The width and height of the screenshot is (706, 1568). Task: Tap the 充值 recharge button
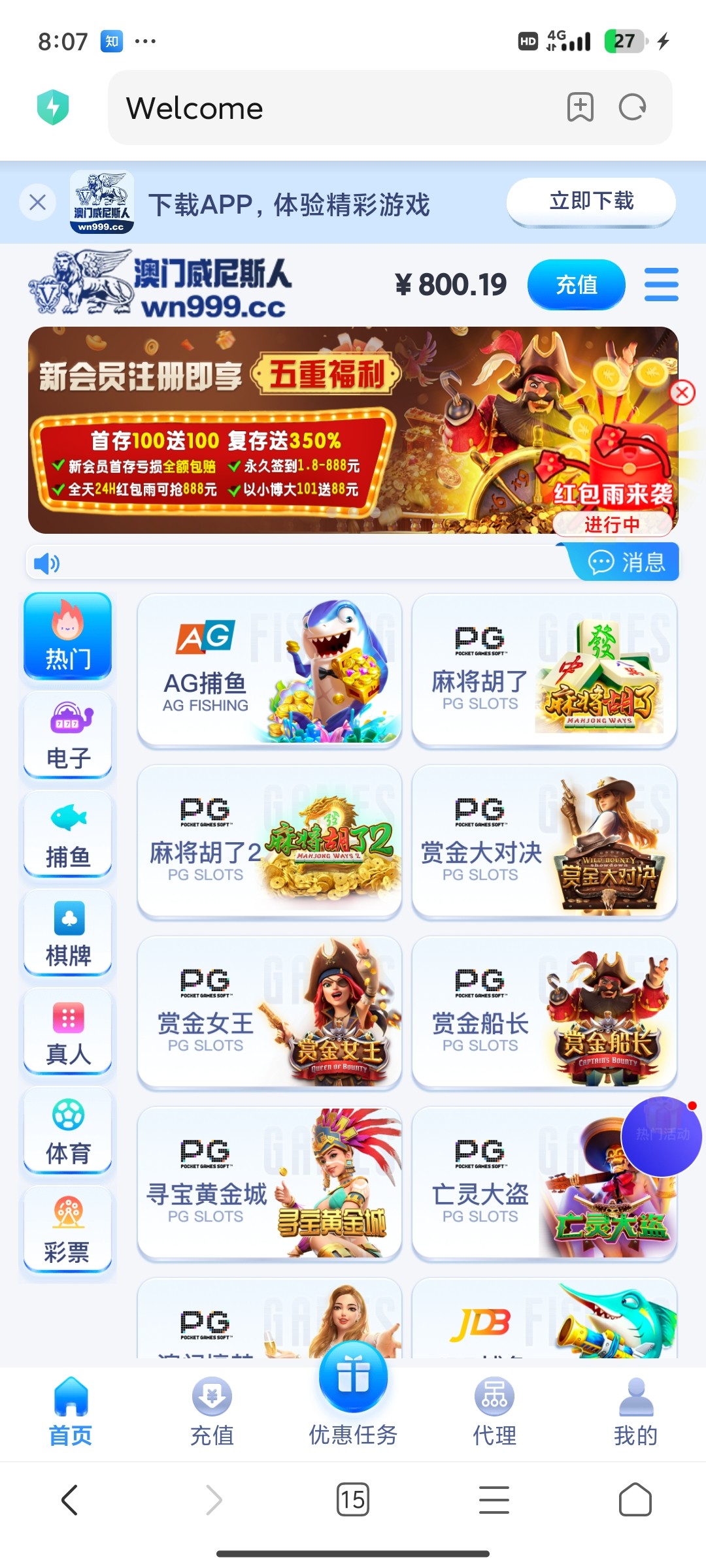[x=576, y=284]
